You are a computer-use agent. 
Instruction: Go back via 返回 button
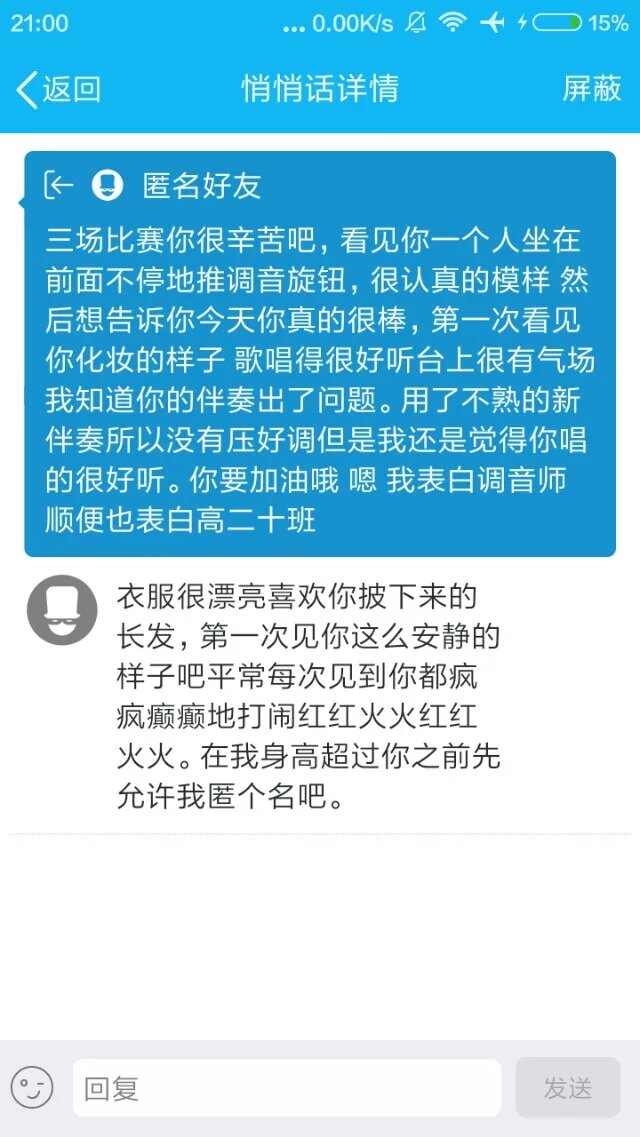(x=59, y=89)
